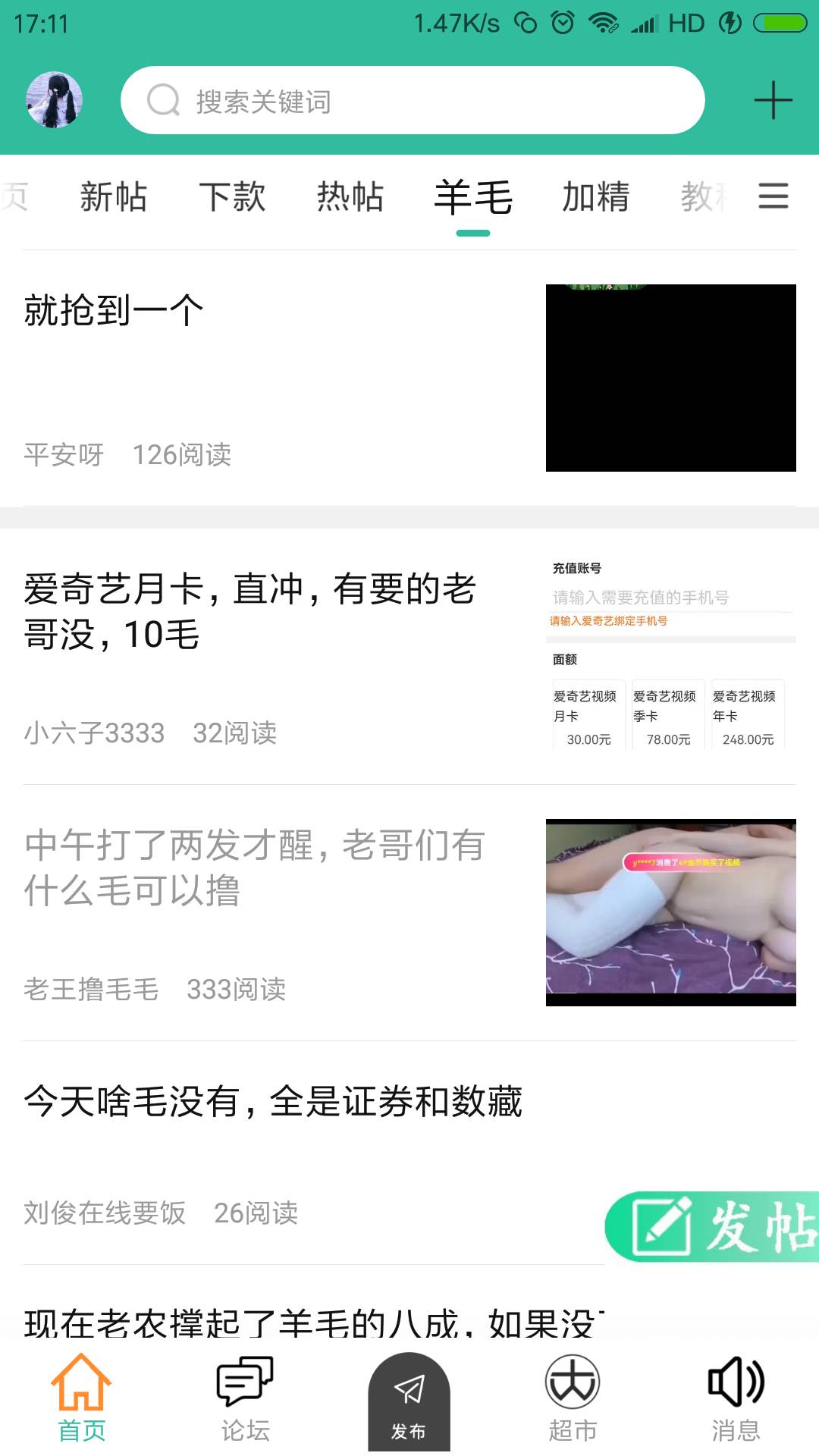Tap the 发布 button in bottom bar
Screen dimensions: 819x1456
tap(409, 1403)
